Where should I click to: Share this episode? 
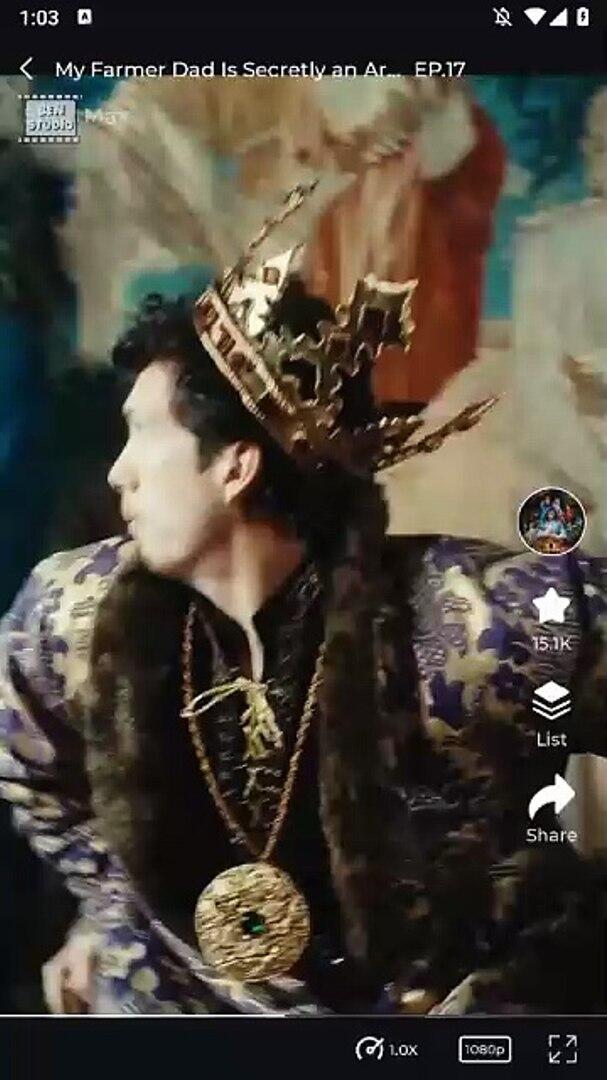(551, 798)
